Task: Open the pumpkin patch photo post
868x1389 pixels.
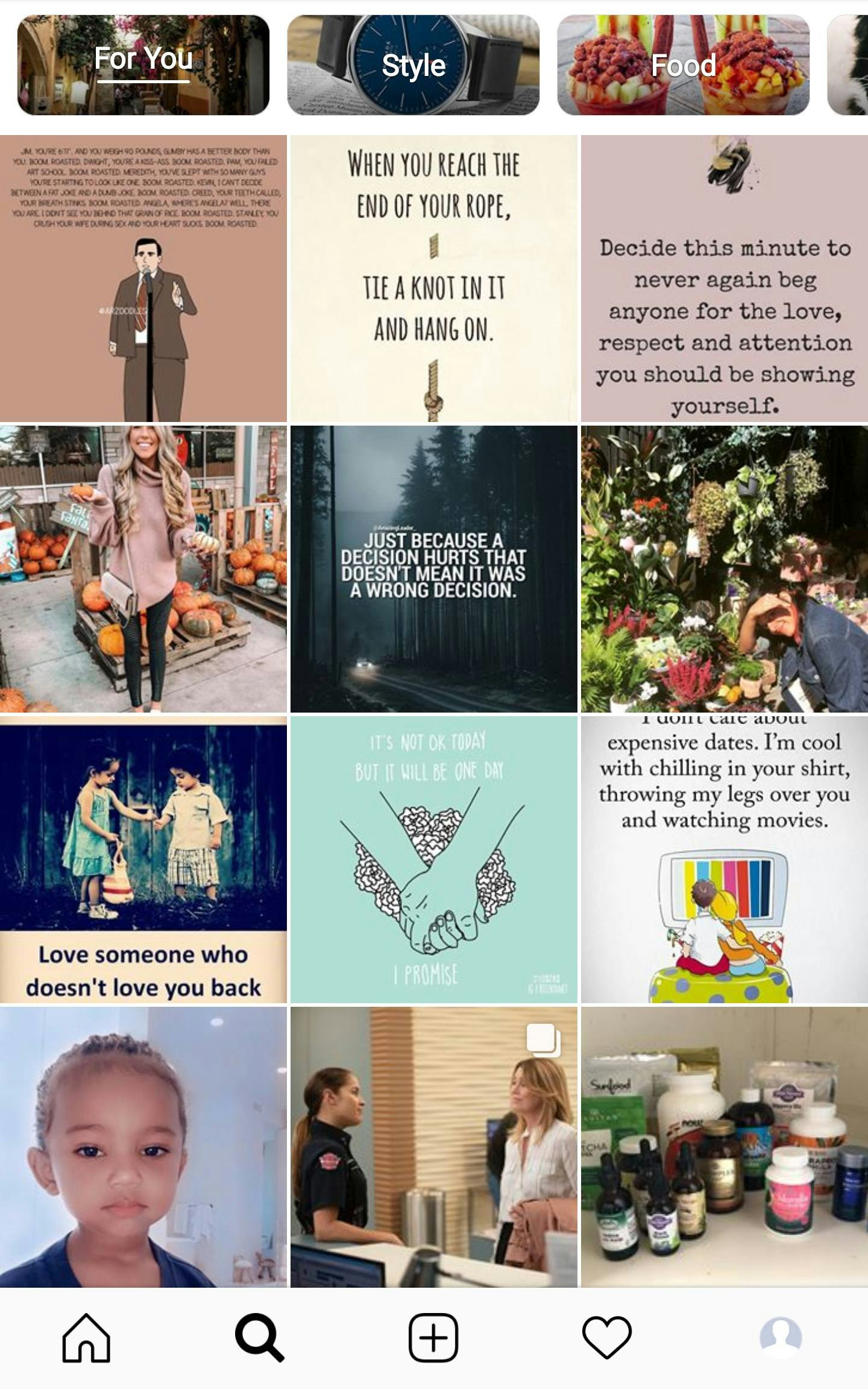Action: pos(143,569)
